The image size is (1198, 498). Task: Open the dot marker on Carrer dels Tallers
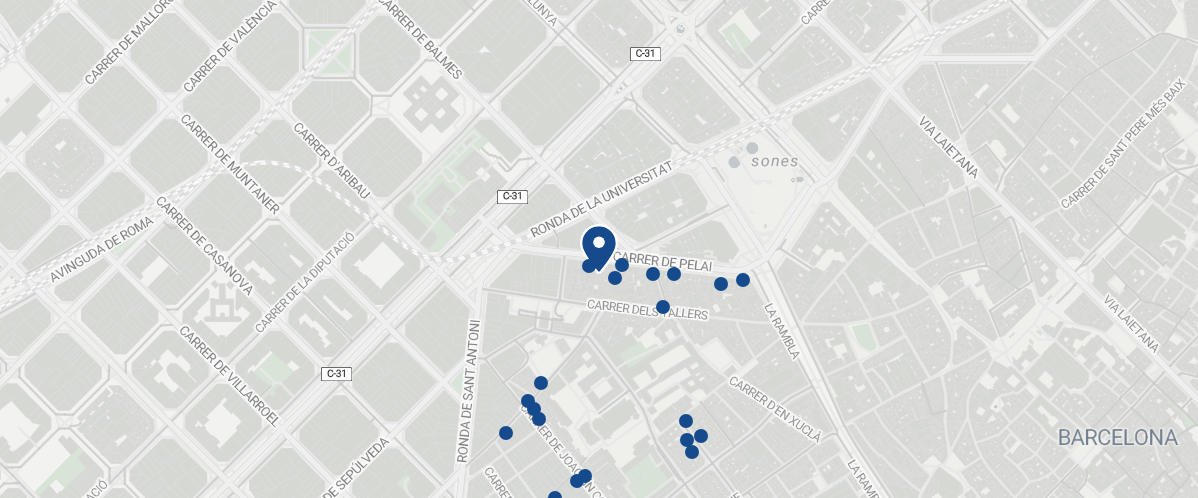coord(662,307)
